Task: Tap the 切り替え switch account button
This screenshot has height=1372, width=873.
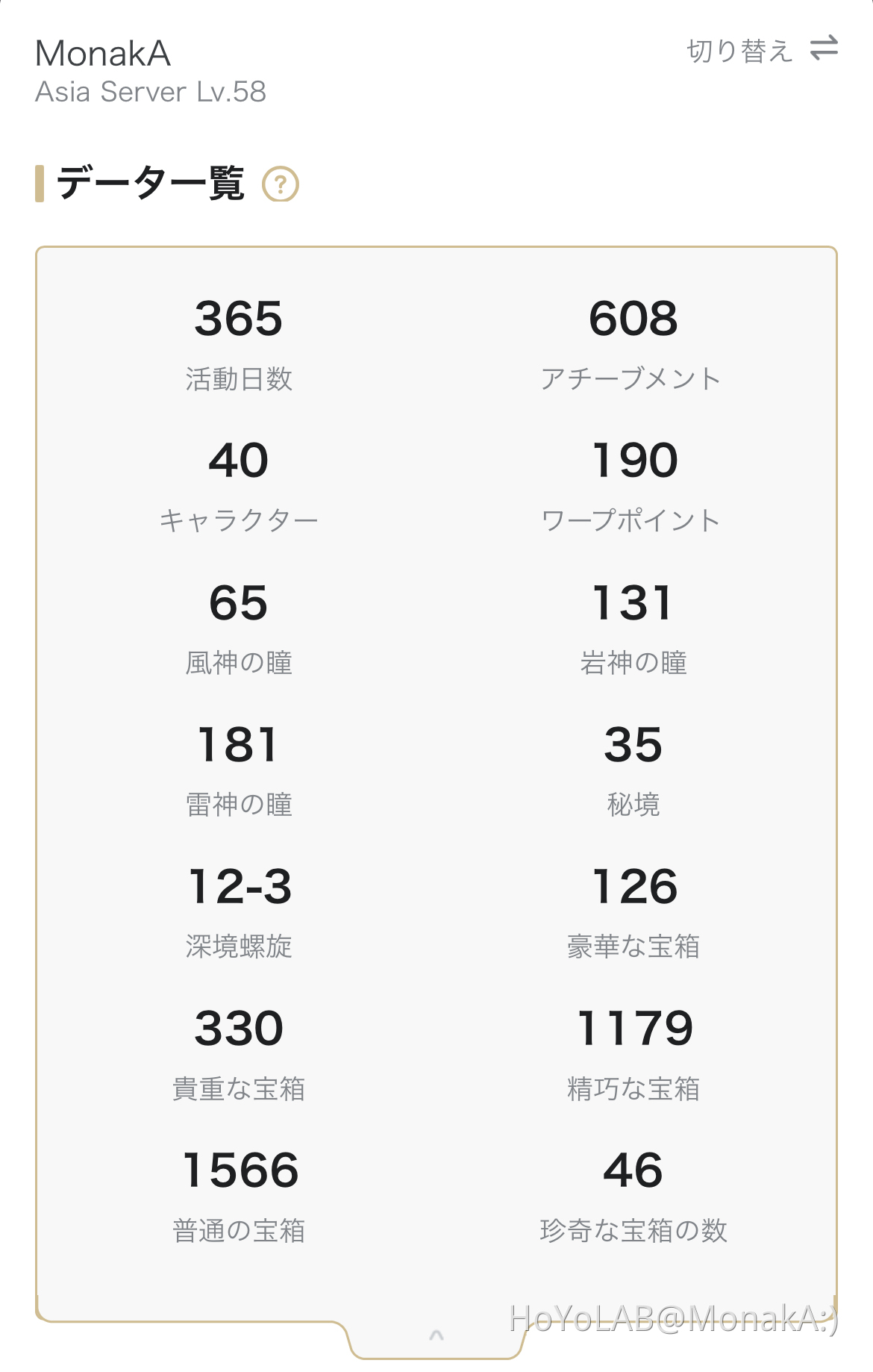Action: [761, 50]
